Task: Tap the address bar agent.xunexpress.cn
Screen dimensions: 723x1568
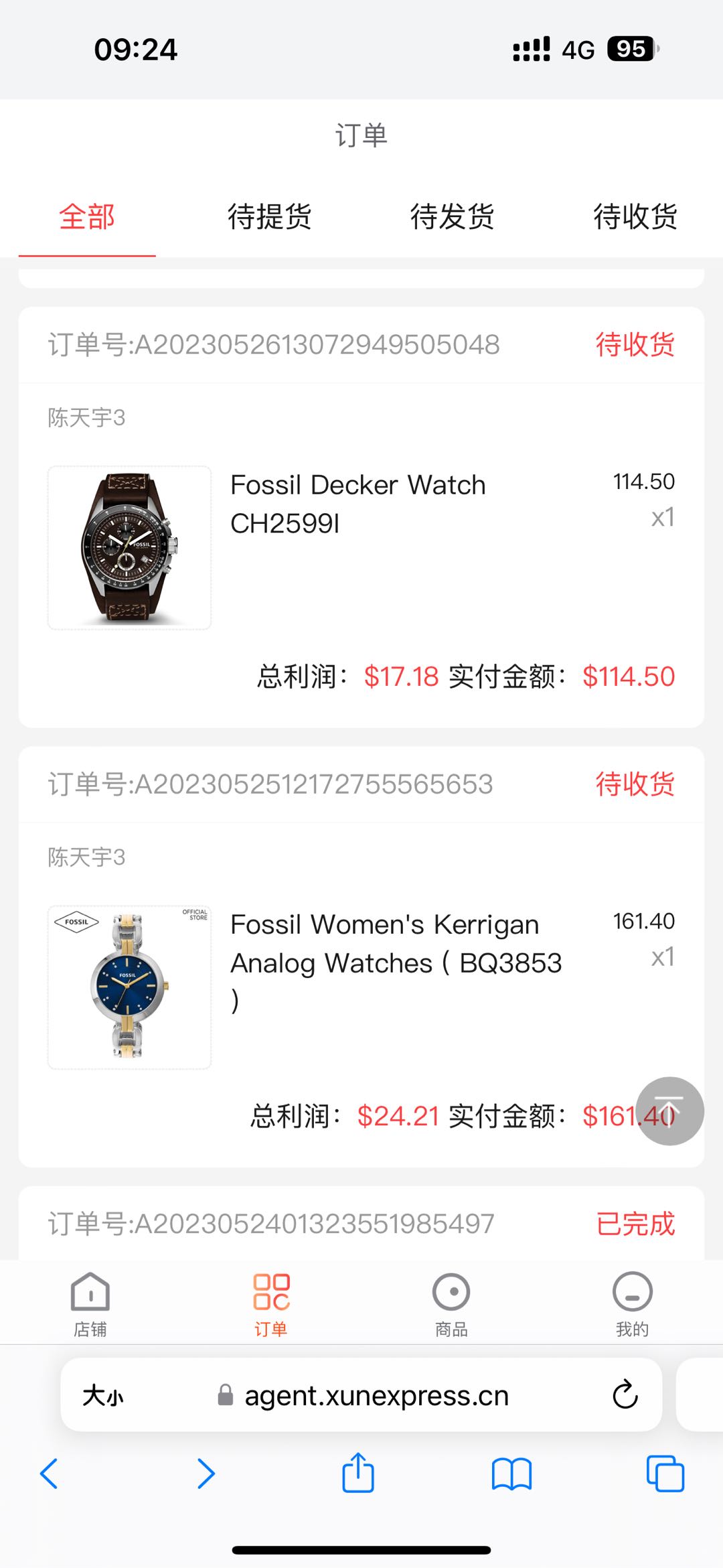Action: tap(375, 1395)
